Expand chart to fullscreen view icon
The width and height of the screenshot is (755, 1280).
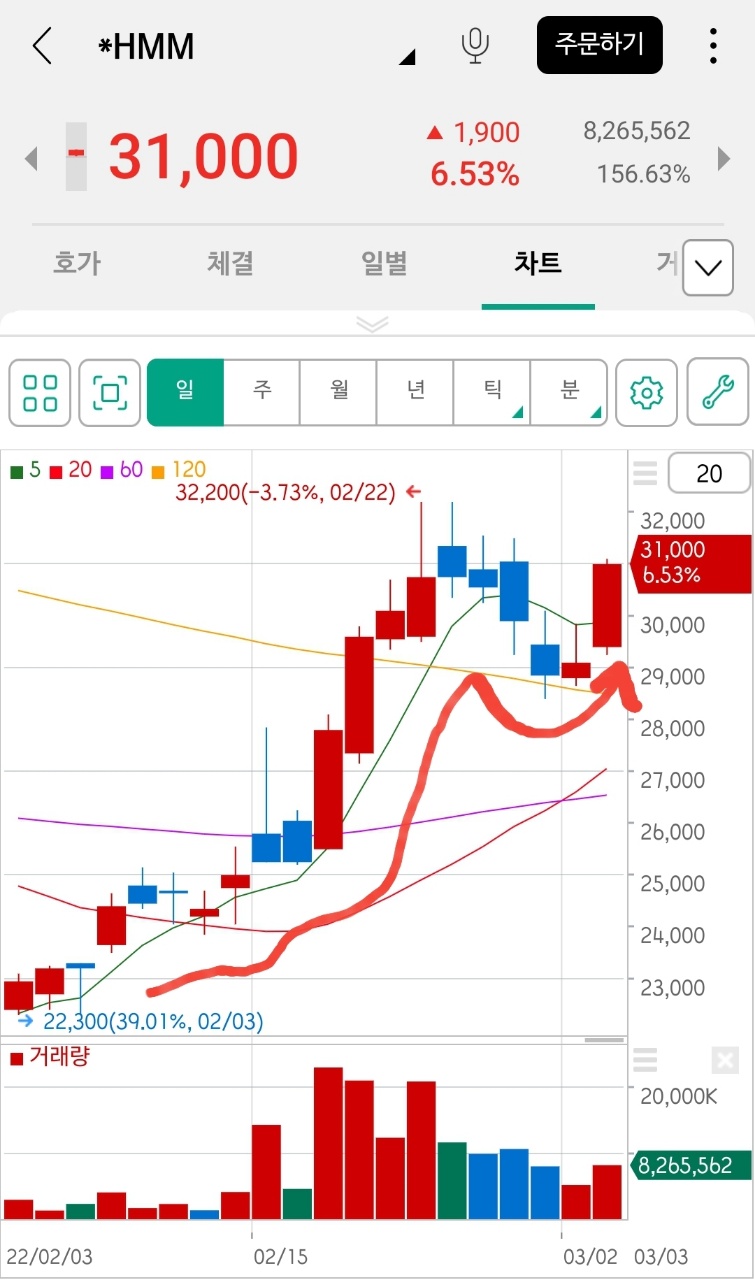[x=110, y=392]
